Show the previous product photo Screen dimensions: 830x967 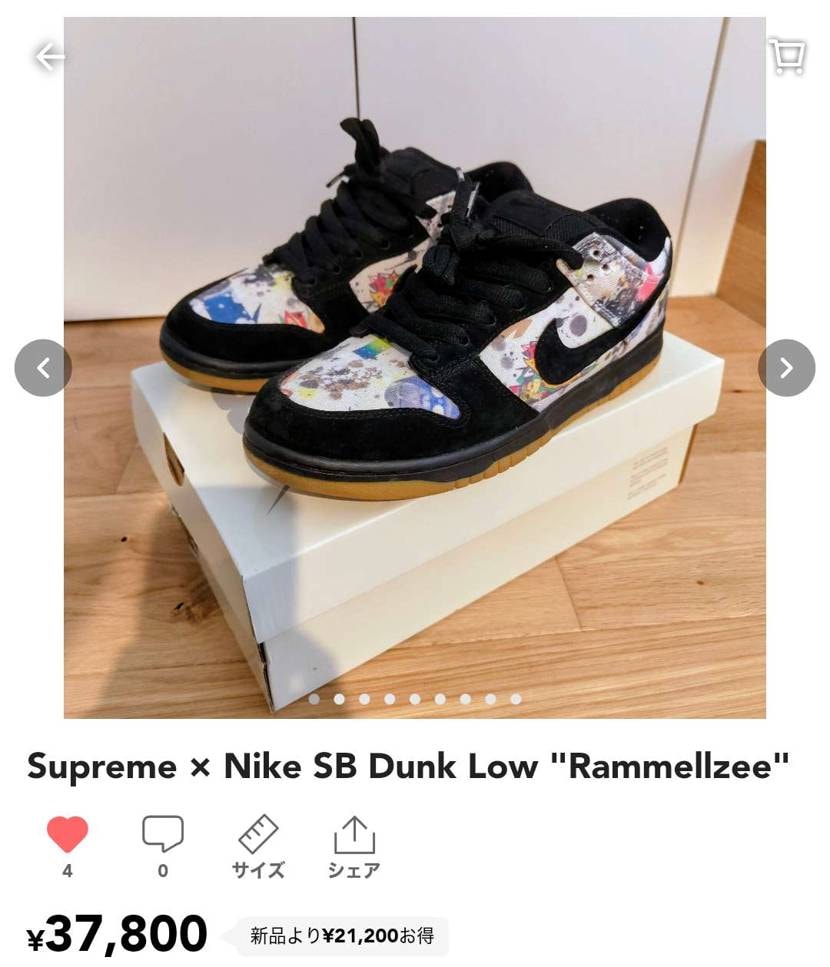point(43,368)
